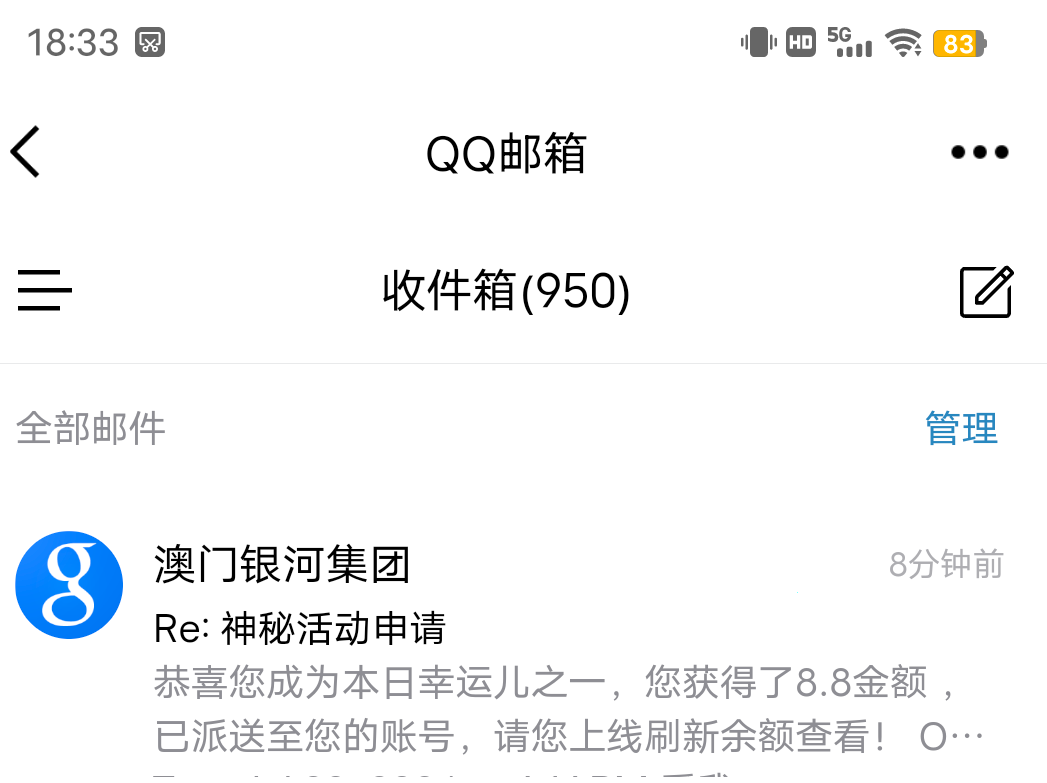Compose a new email
Screen dimensions: 1047x783
point(986,292)
